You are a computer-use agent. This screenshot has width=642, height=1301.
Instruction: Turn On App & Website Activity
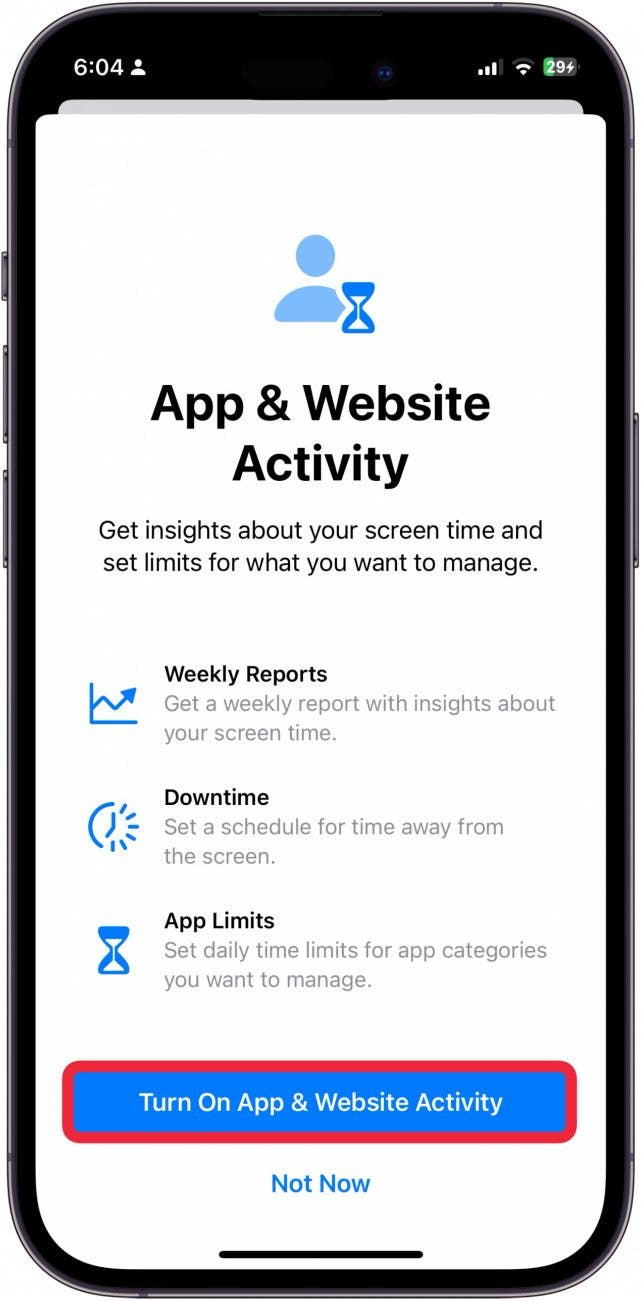point(320,1102)
